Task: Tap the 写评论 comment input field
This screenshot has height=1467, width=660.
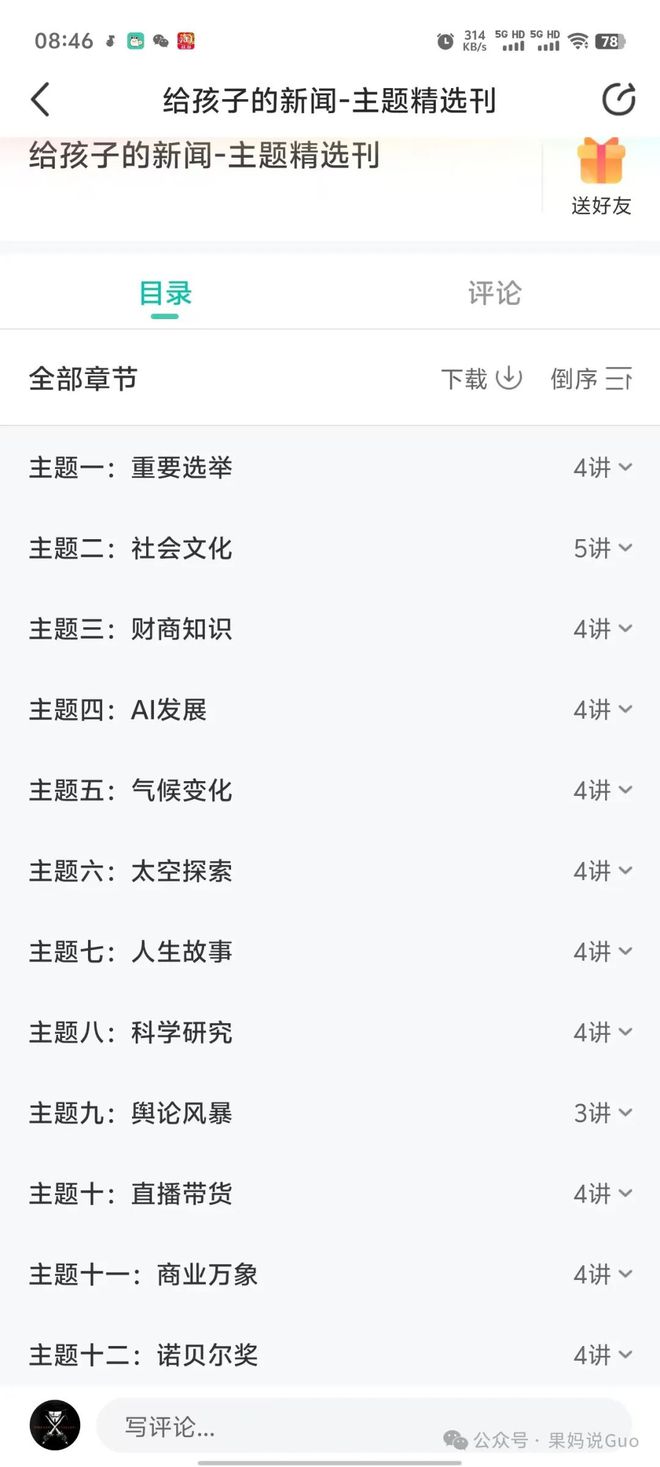Action: point(364,1426)
